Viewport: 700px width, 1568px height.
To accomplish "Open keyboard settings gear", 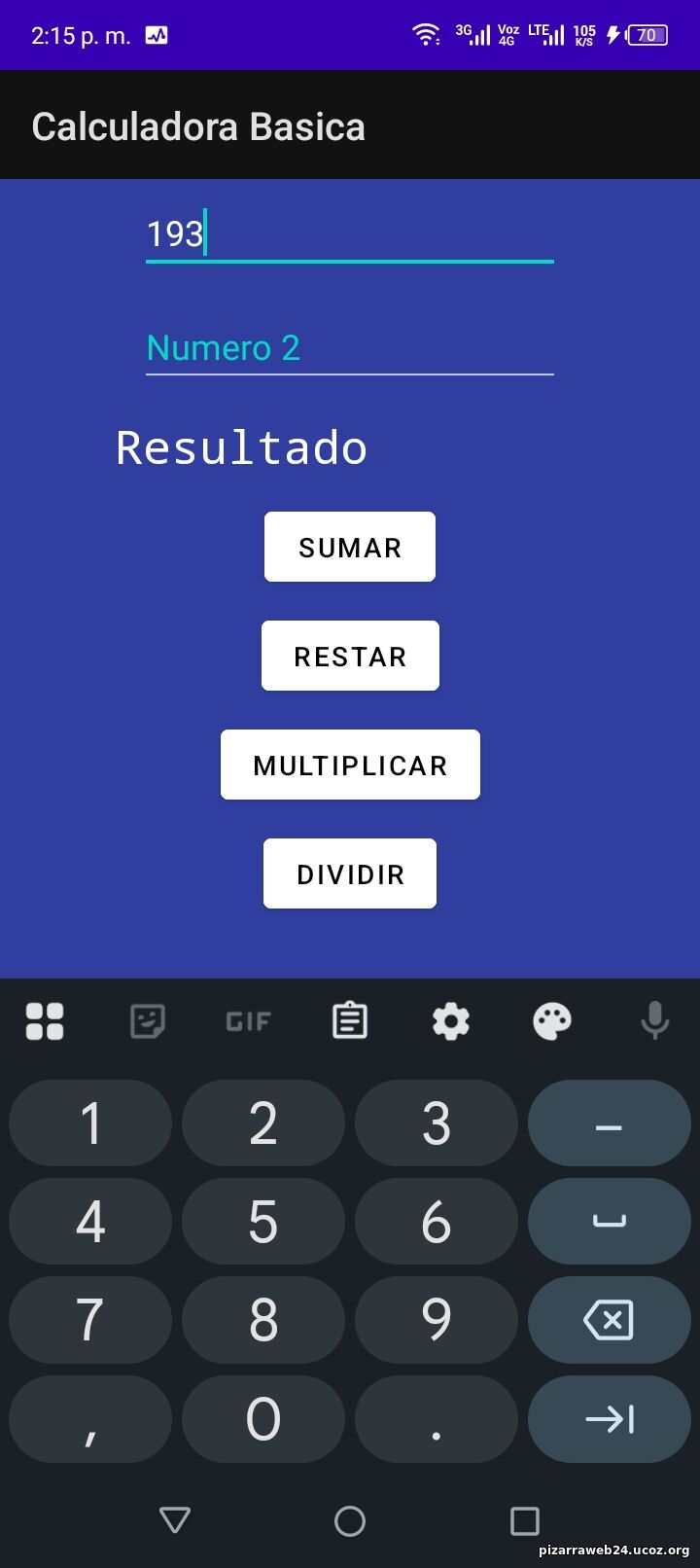I will 451,1021.
